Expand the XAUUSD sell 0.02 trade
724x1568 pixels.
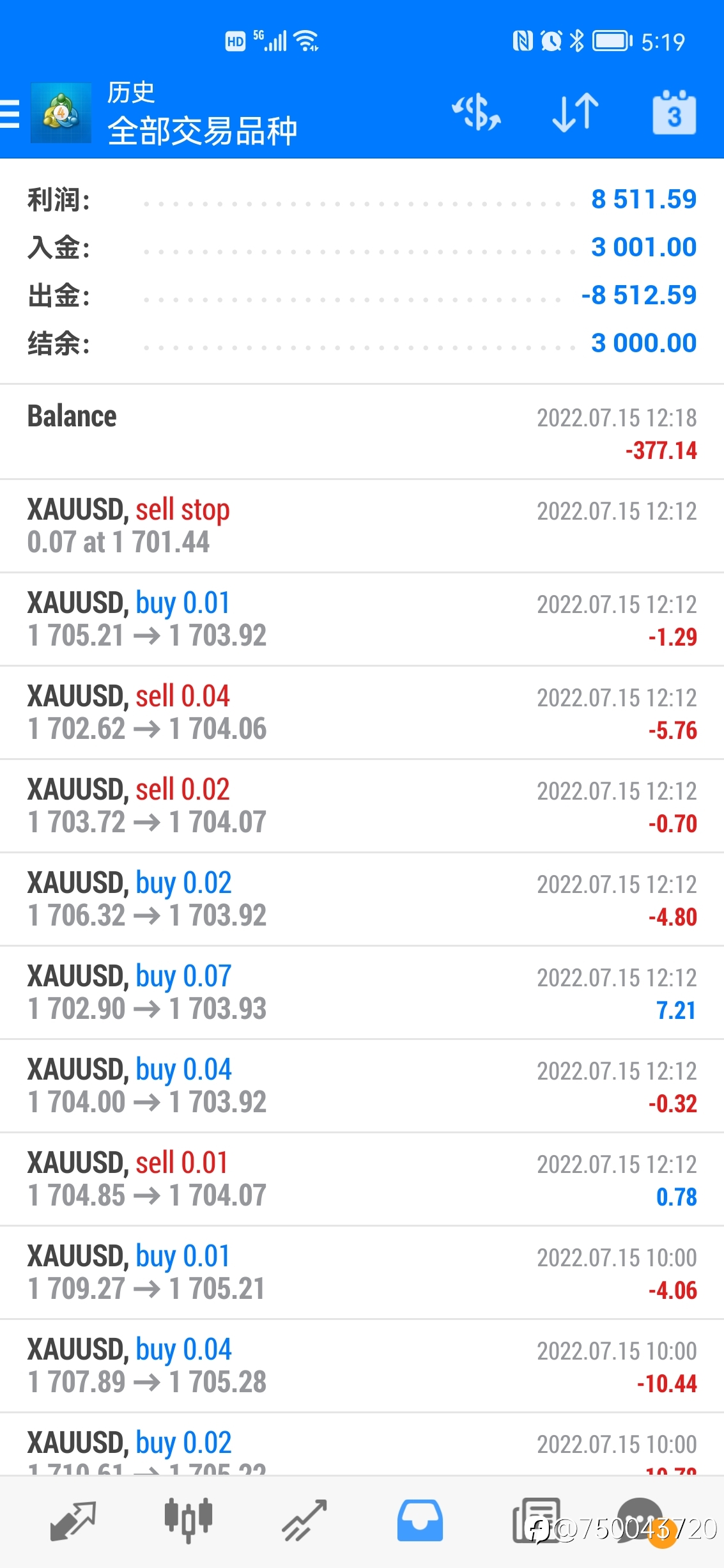362,806
